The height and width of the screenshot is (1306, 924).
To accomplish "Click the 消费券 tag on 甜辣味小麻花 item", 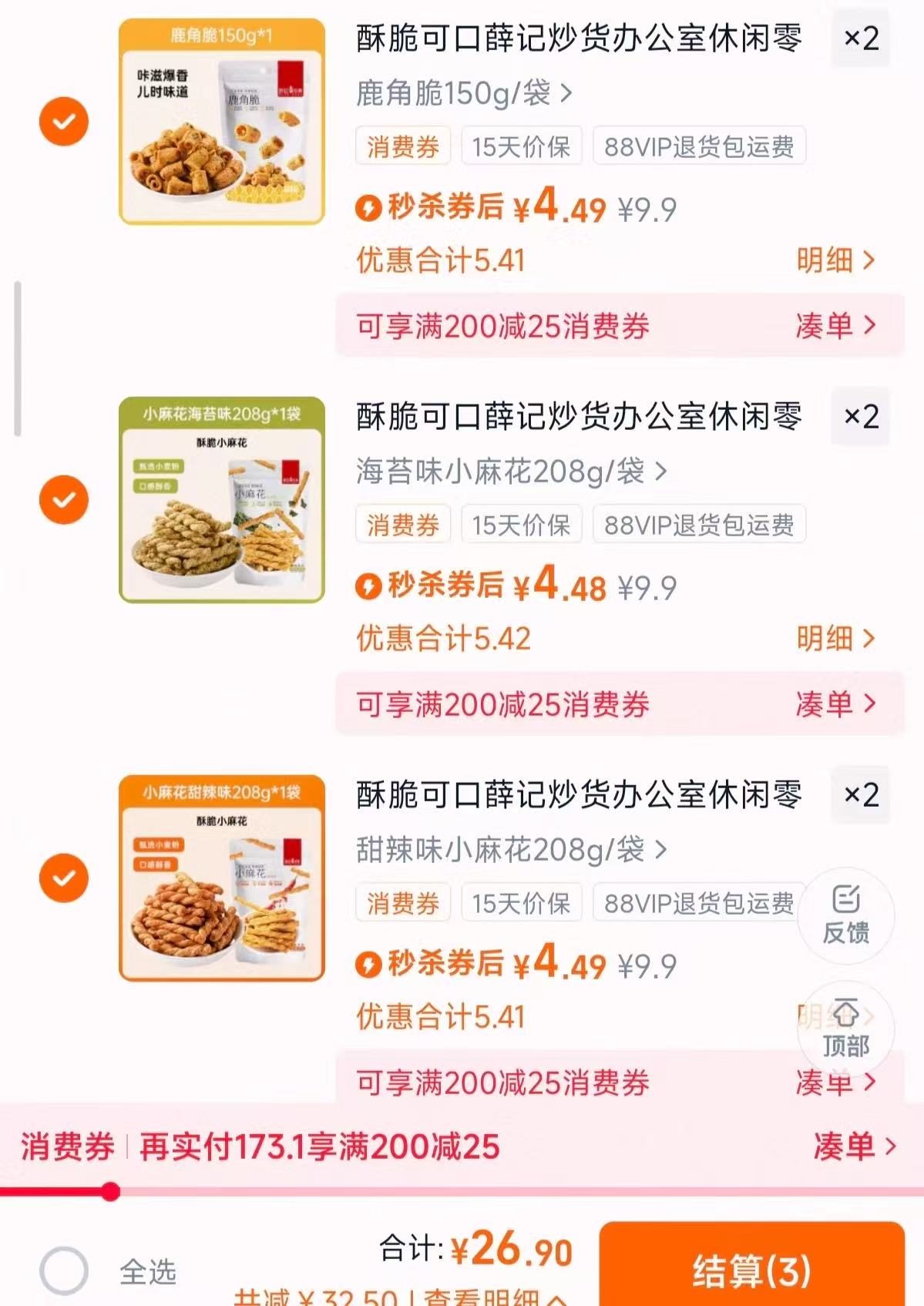I will click(x=402, y=902).
